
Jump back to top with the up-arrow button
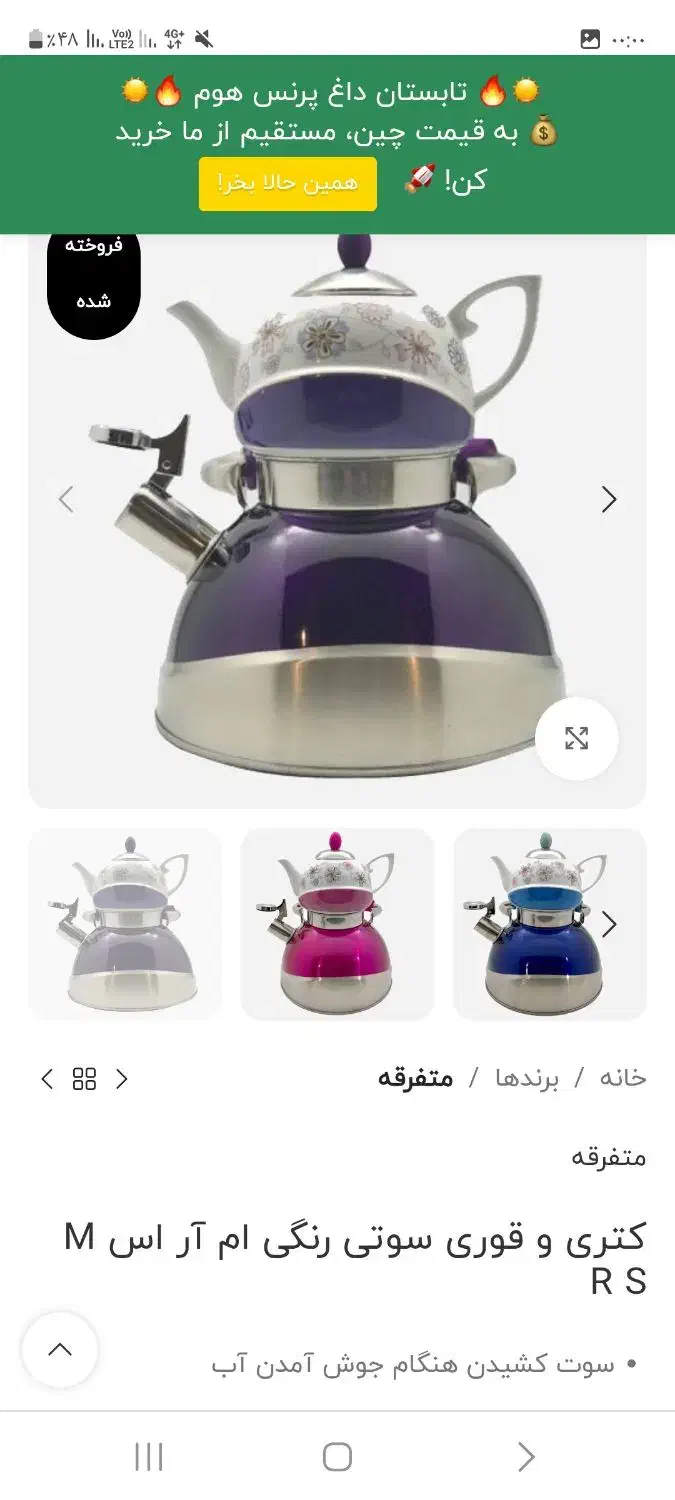60,1350
